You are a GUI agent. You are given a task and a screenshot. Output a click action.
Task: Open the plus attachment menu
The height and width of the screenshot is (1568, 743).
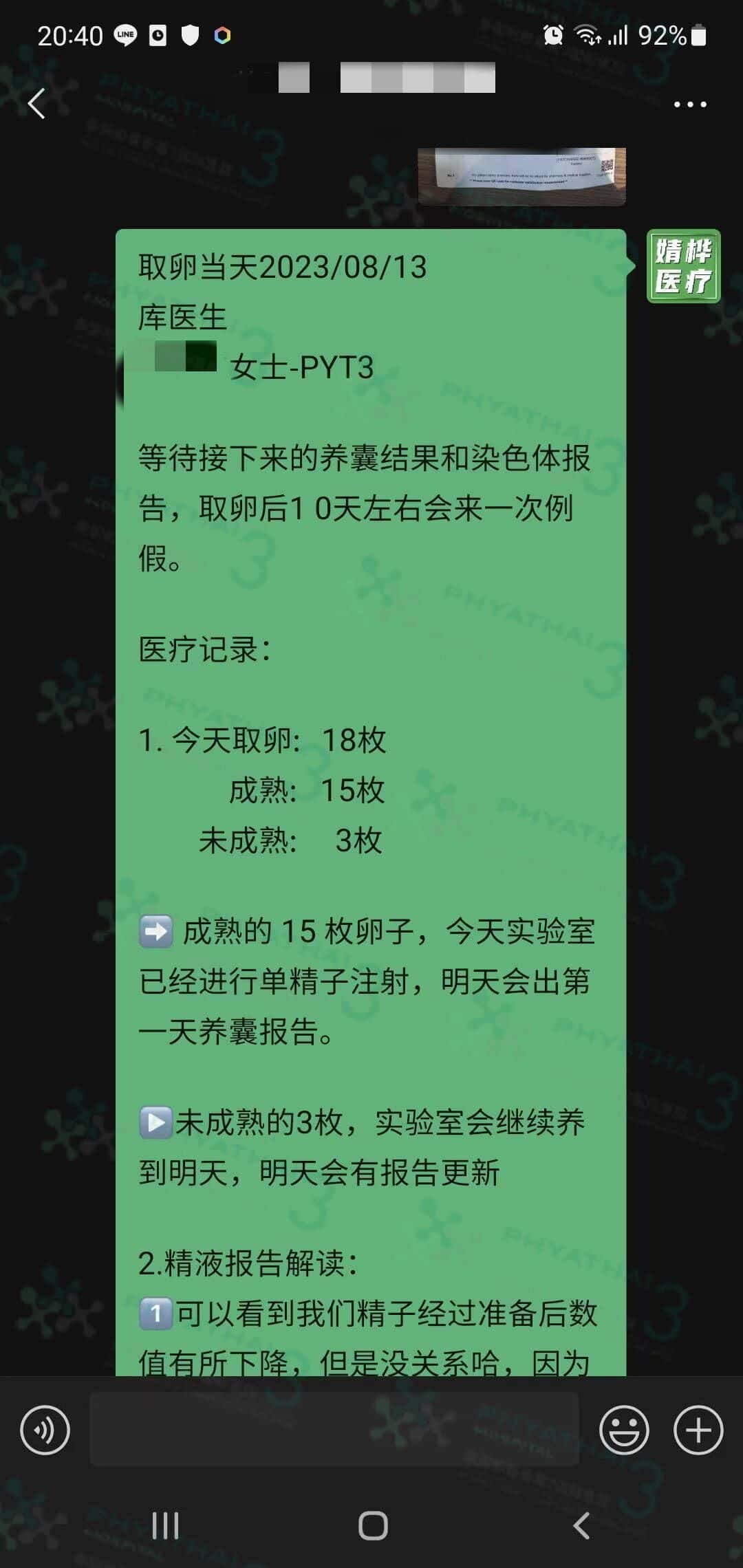698,1430
